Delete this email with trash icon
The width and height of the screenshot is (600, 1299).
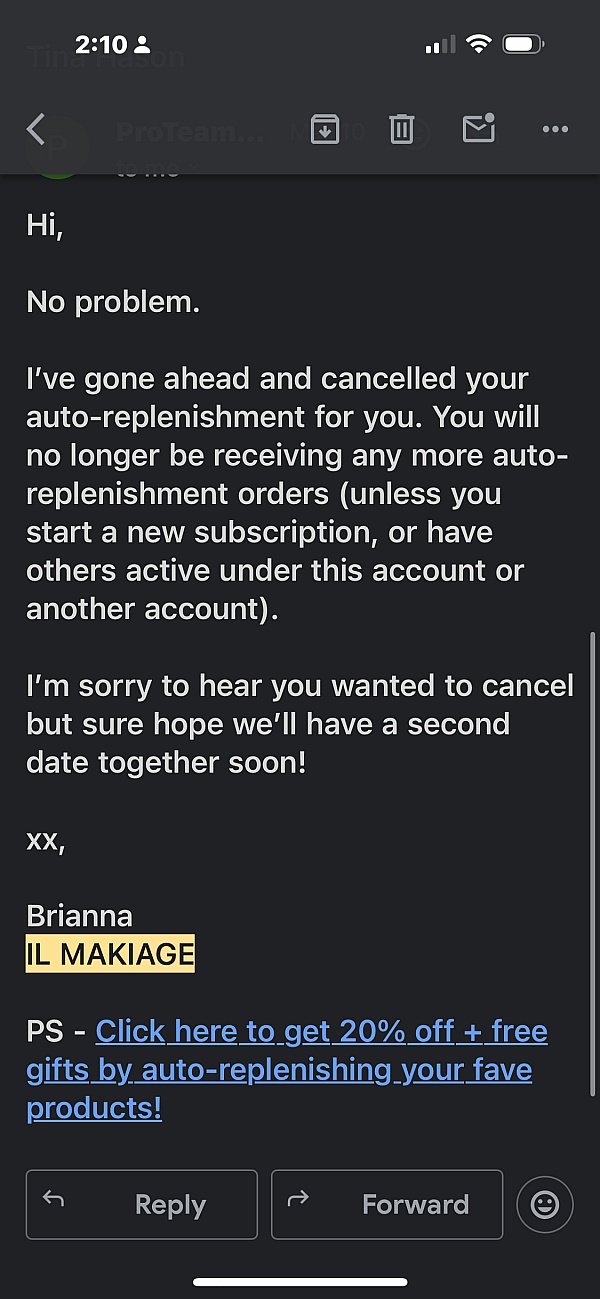pyautogui.click(x=402, y=129)
